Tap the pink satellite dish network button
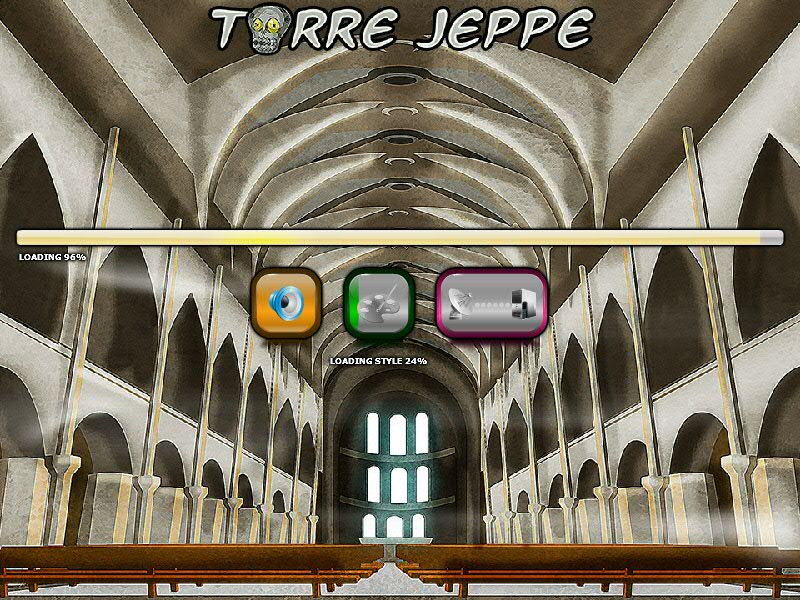Screen dimensions: 800x600 (x=492, y=302)
